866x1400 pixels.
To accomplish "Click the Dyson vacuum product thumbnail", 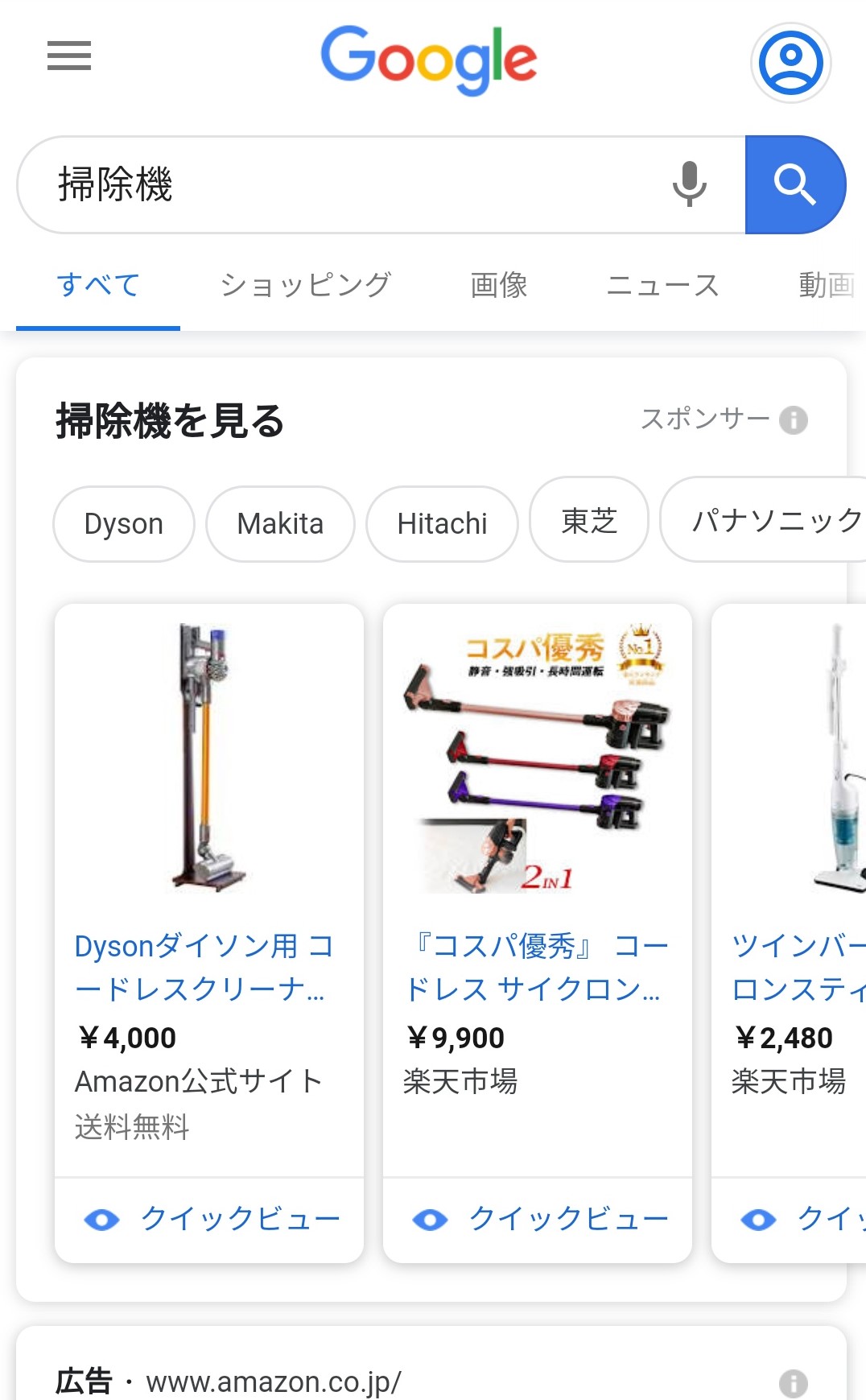I will [x=209, y=757].
